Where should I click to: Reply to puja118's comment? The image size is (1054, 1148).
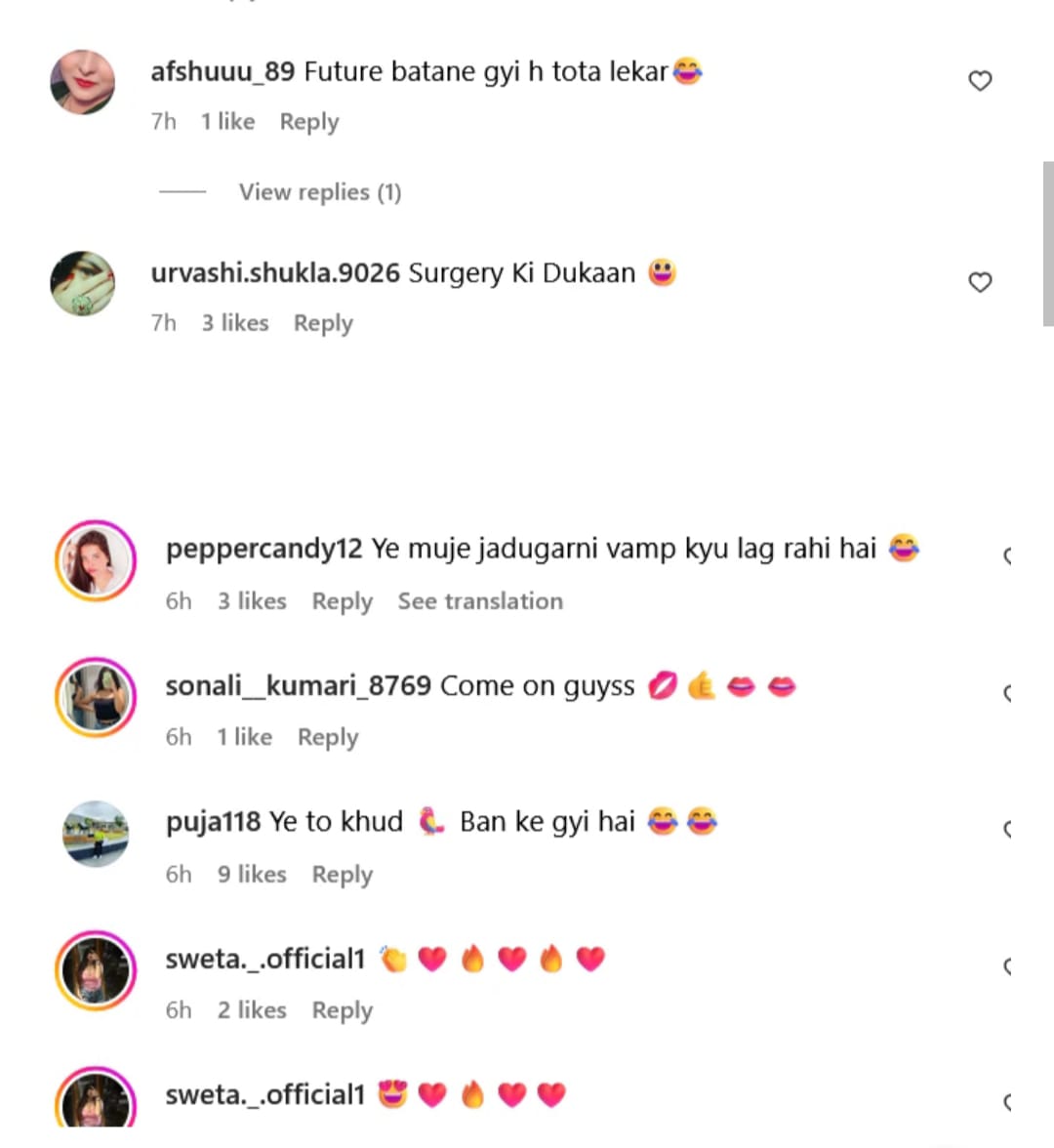click(x=342, y=875)
